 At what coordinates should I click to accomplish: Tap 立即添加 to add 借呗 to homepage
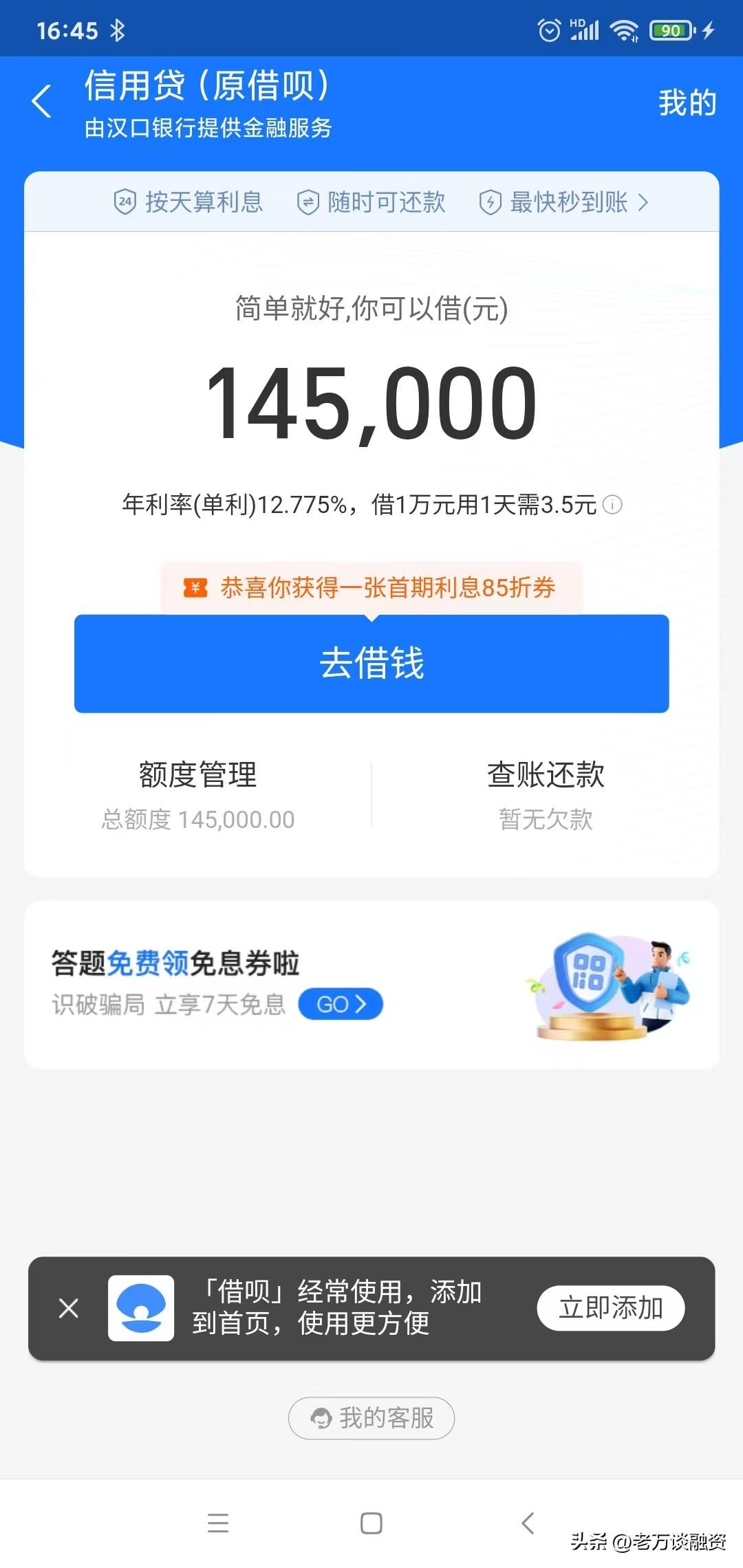coord(610,1307)
